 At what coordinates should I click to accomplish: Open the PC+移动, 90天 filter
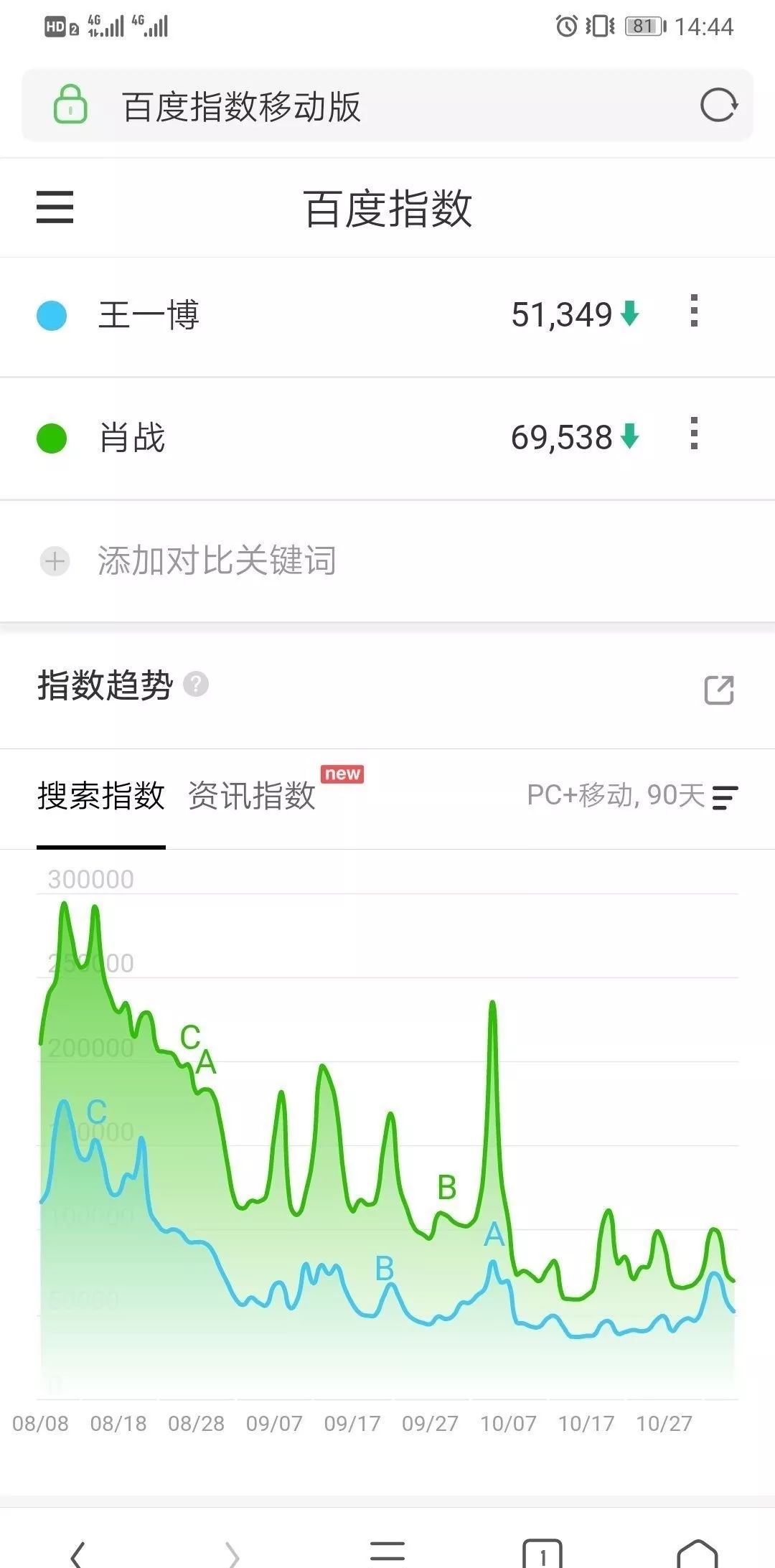[x=632, y=796]
